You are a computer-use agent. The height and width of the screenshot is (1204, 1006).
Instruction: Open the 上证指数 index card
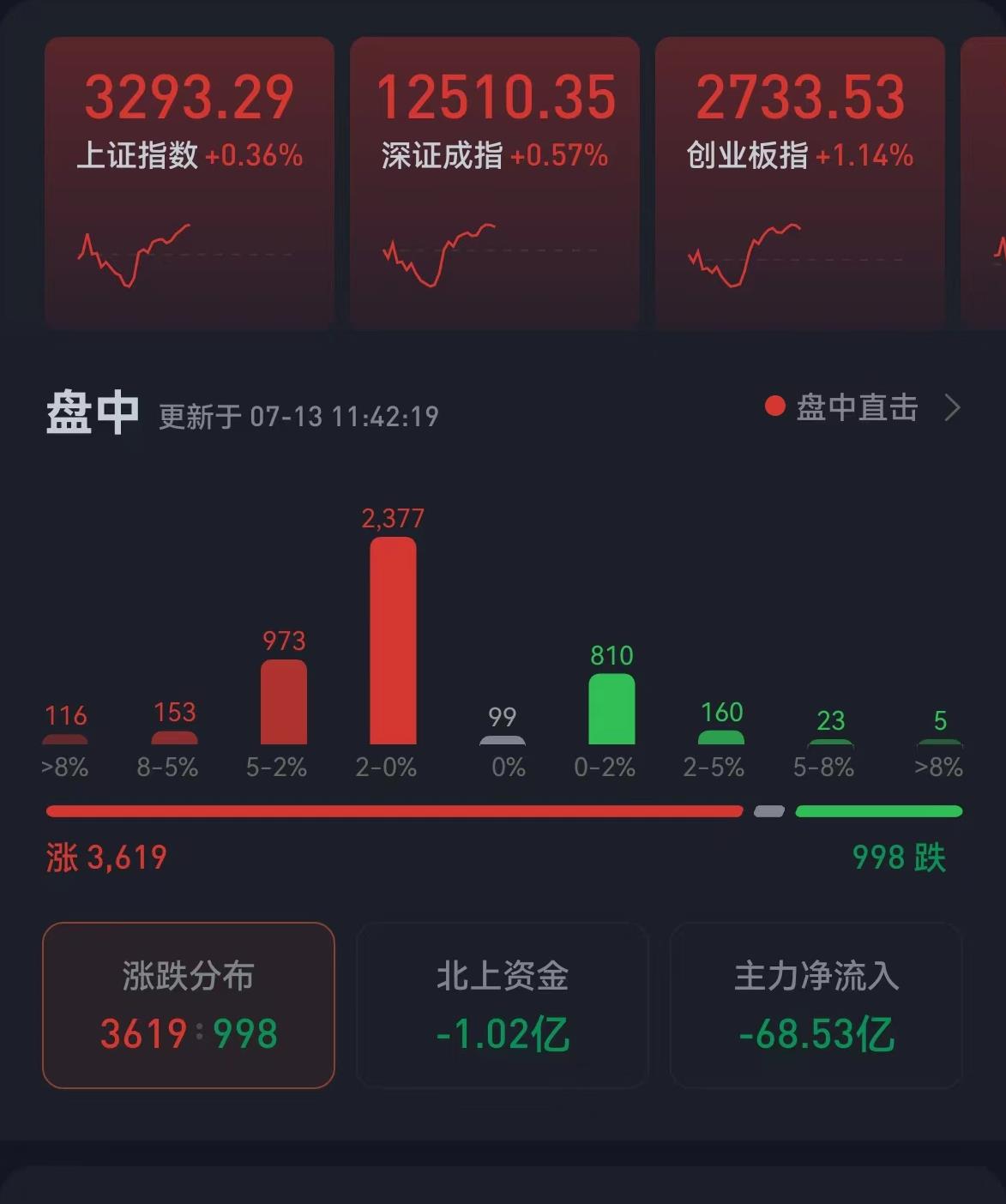(x=189, y=182)
